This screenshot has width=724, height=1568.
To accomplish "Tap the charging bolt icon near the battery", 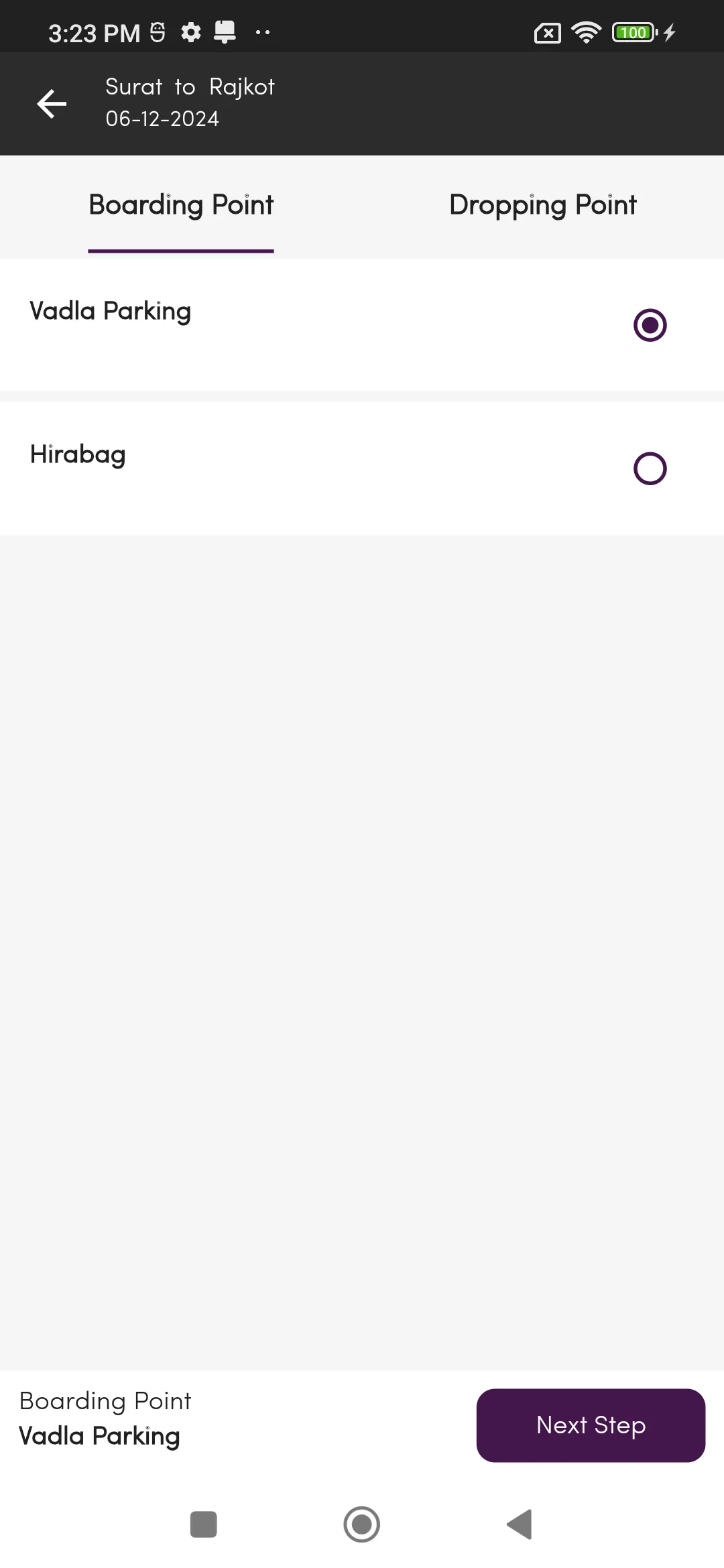I will pos(670,32).
